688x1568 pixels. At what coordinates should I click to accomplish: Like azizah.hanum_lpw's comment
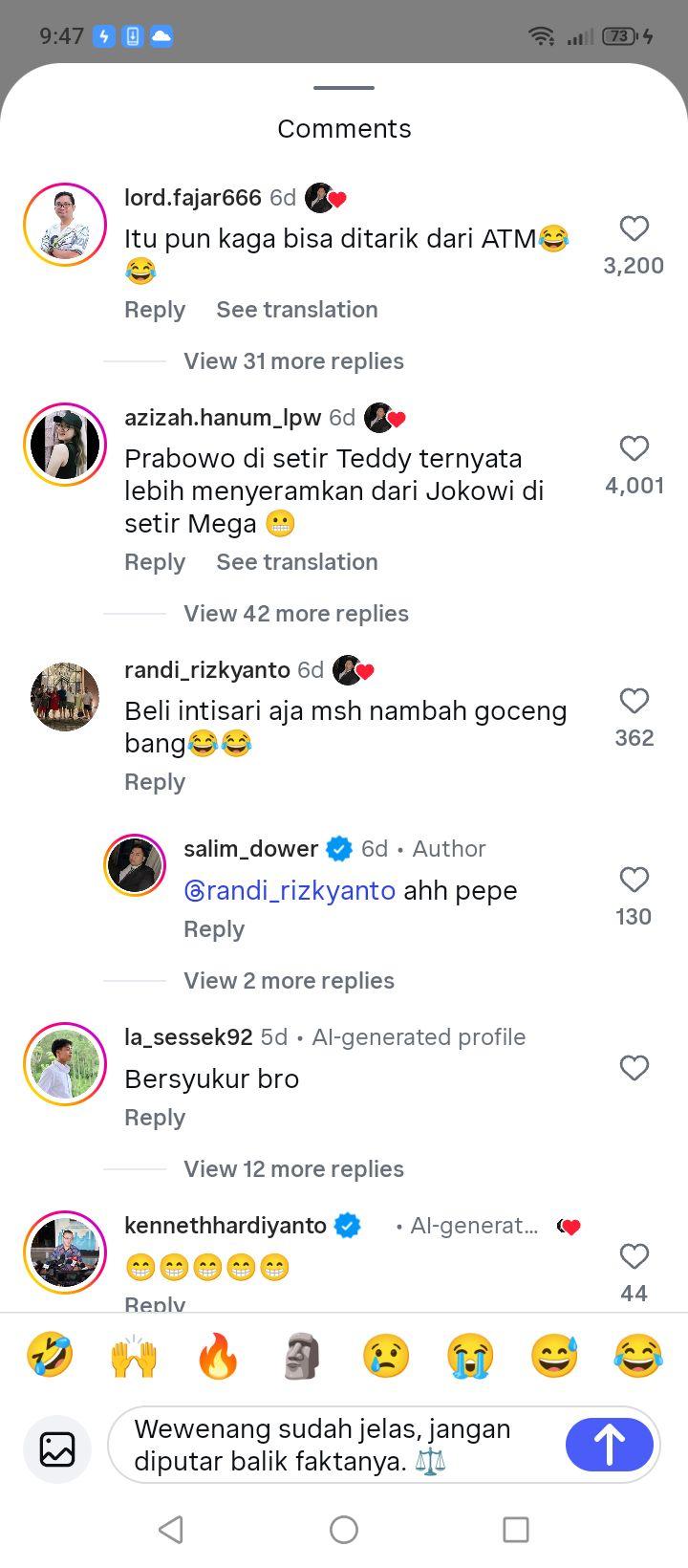pyautogui.click(x=634, y=447)
